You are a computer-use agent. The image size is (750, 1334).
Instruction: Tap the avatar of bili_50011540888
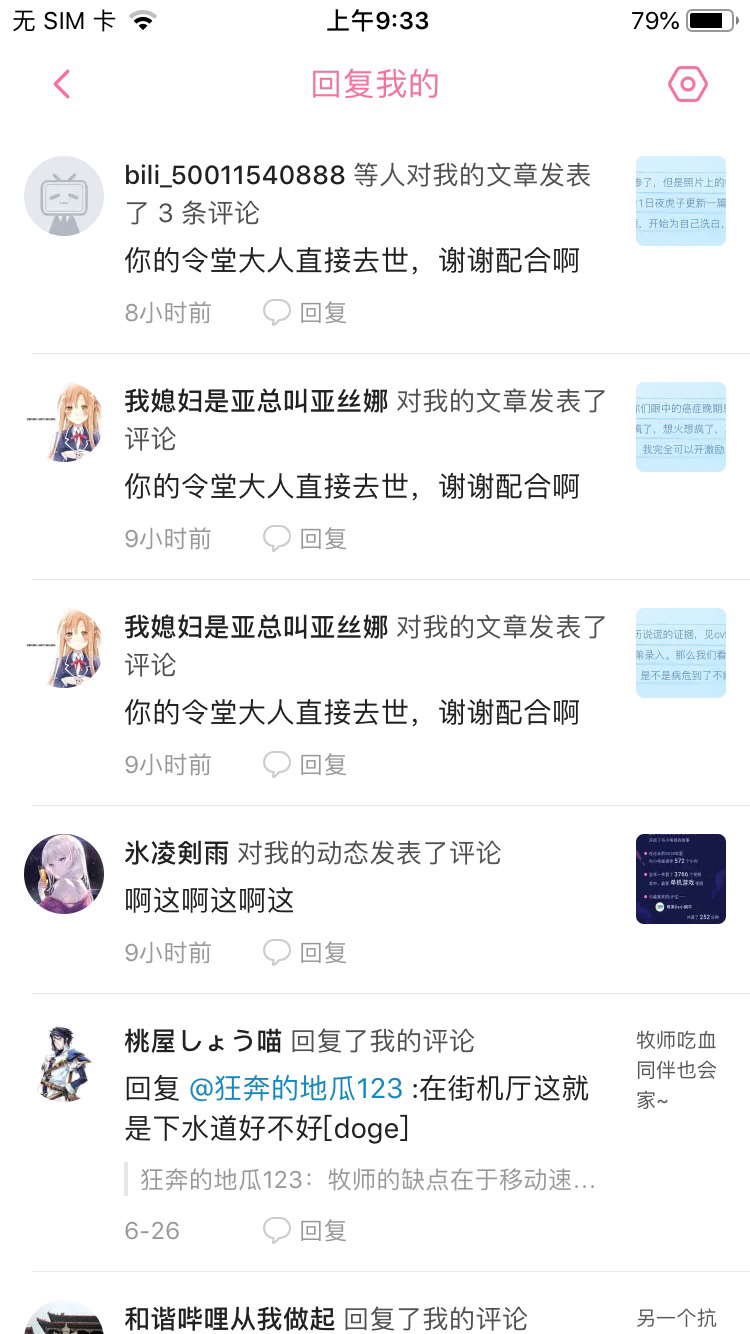[64, 196]
